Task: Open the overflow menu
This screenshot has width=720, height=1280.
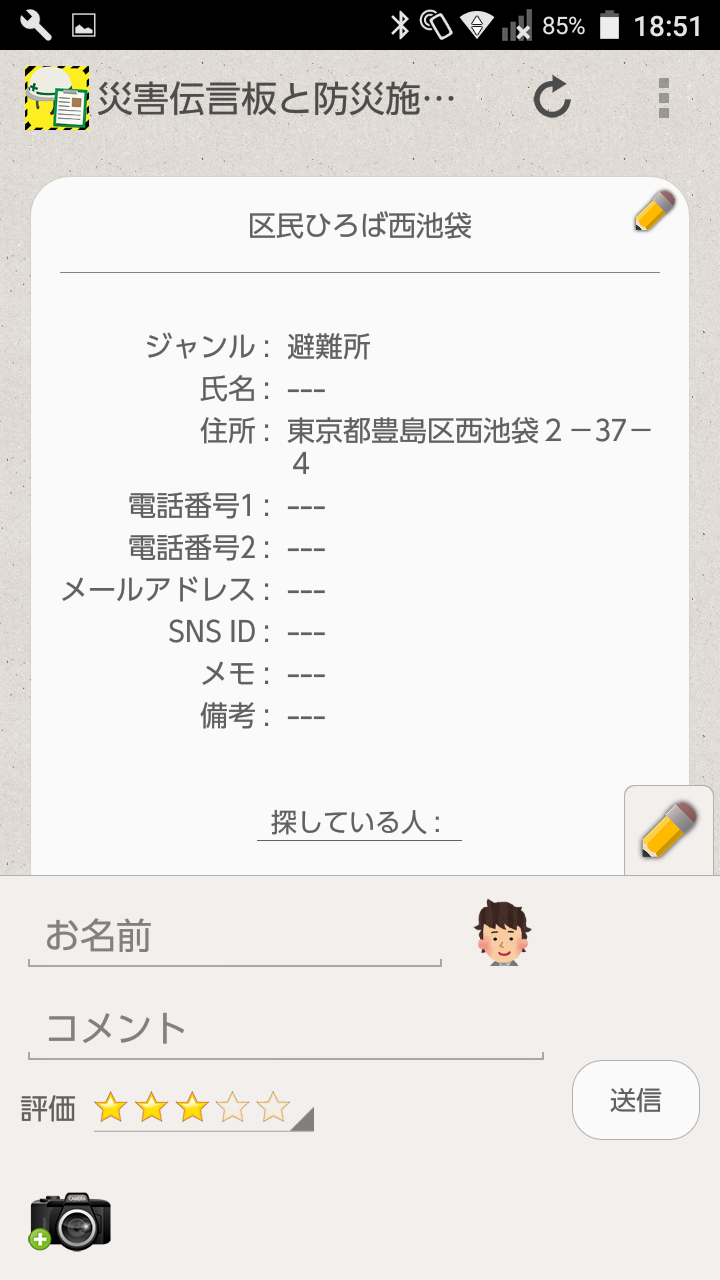Action: point(663,99)
